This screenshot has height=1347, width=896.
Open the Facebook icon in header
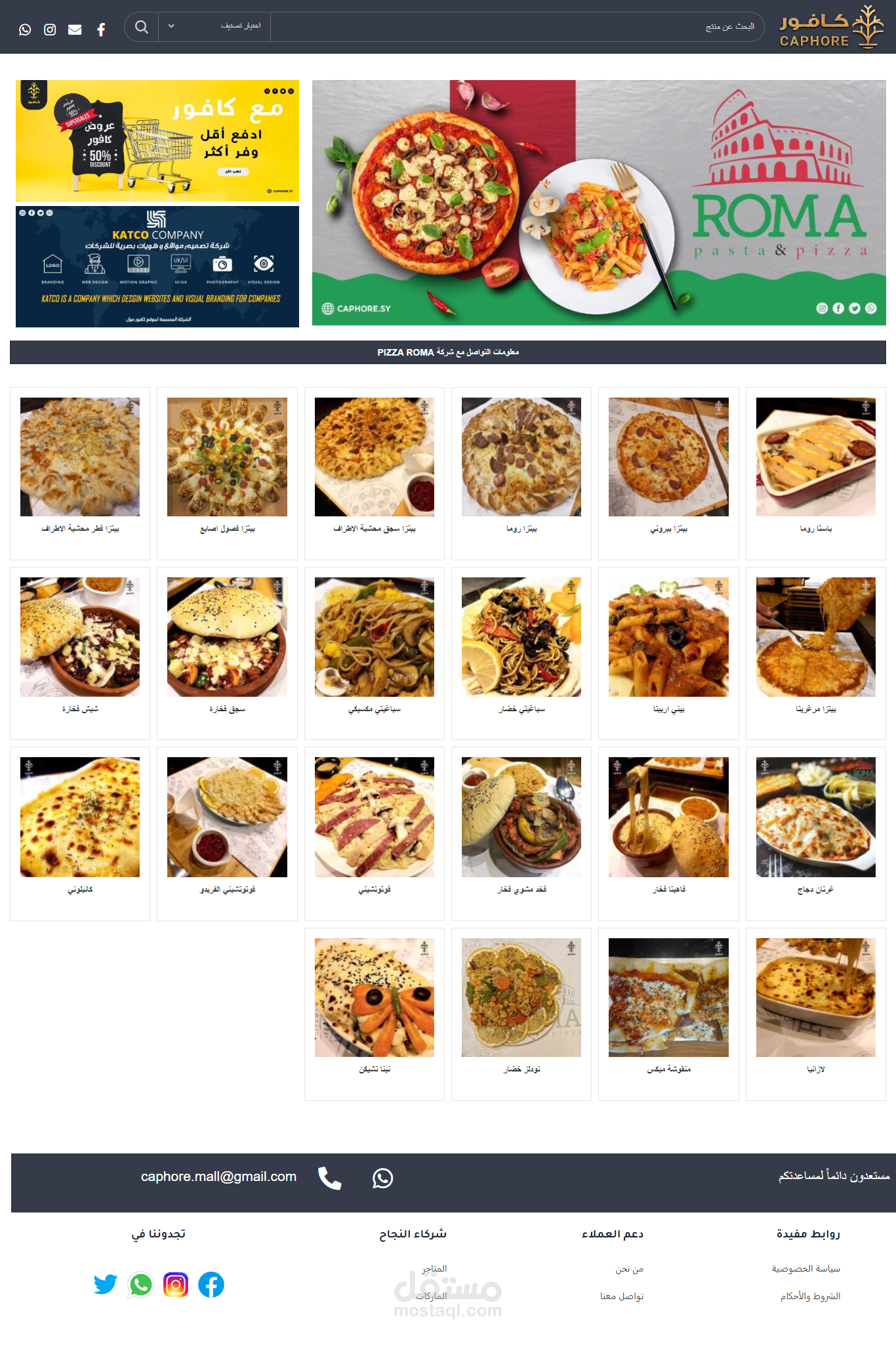click(101, 30)
